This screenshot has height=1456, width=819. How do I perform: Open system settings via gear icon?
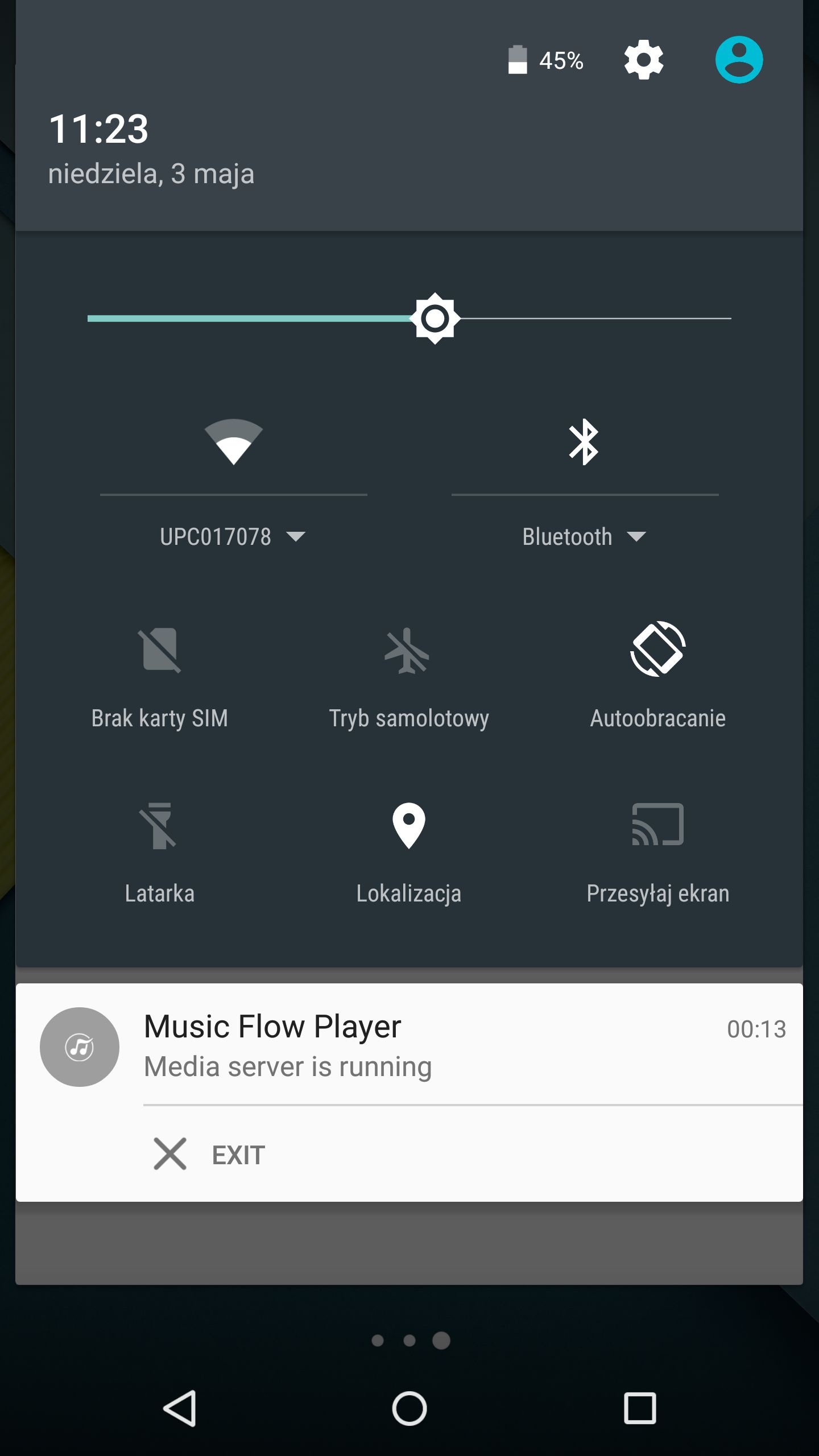(643, 60)
